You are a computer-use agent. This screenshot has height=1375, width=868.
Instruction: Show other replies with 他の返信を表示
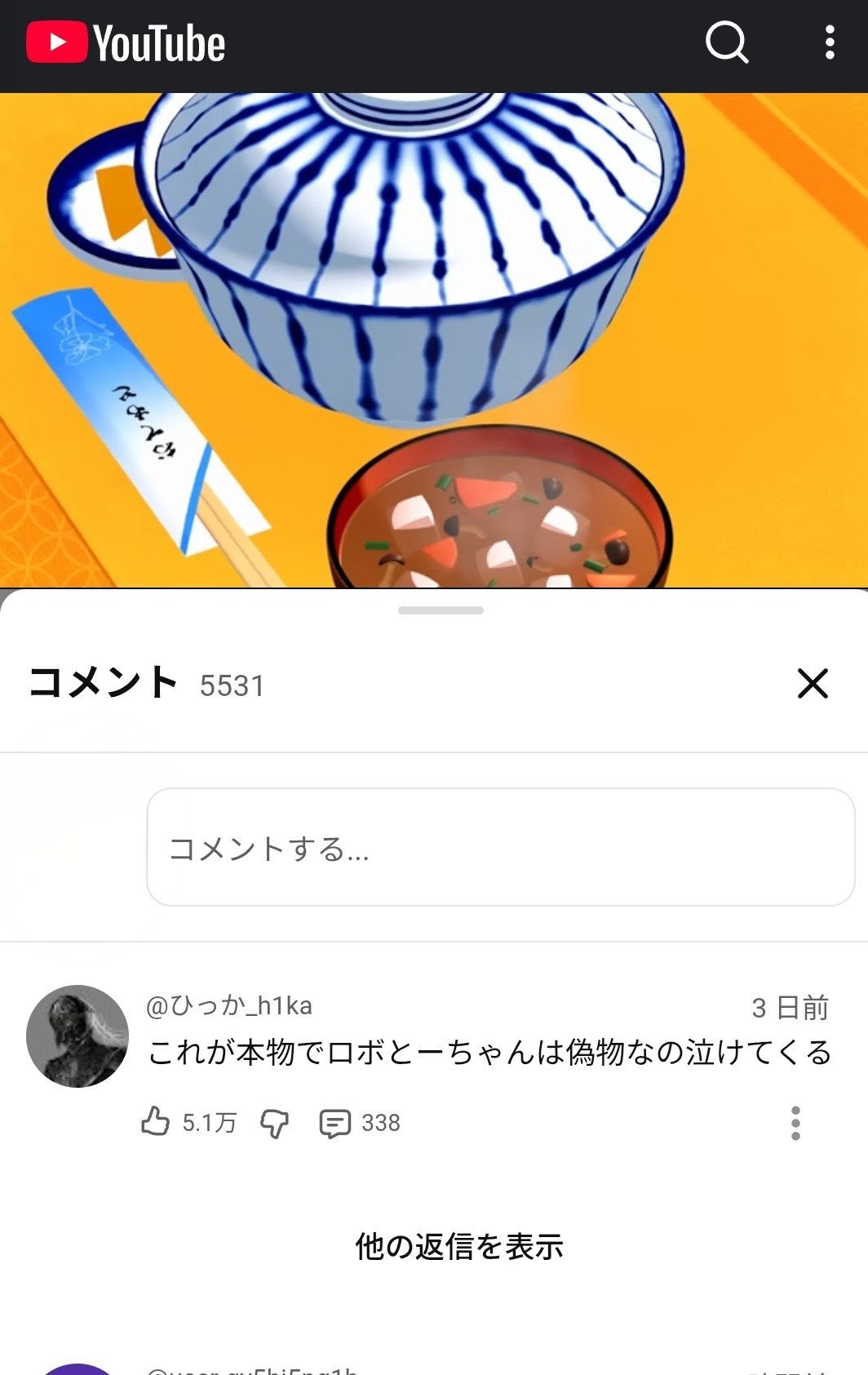459,1246
